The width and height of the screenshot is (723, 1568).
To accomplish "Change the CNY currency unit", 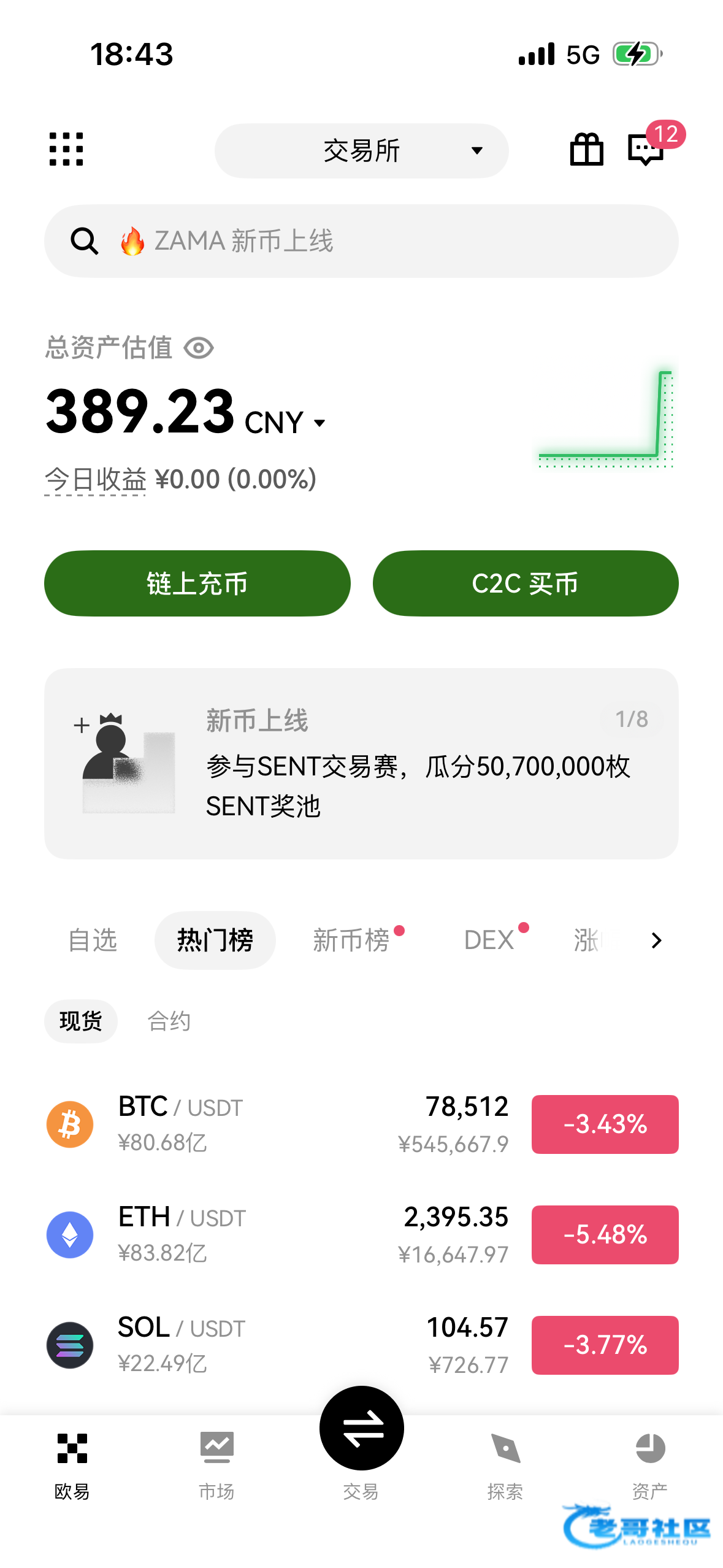I will 285,423.
